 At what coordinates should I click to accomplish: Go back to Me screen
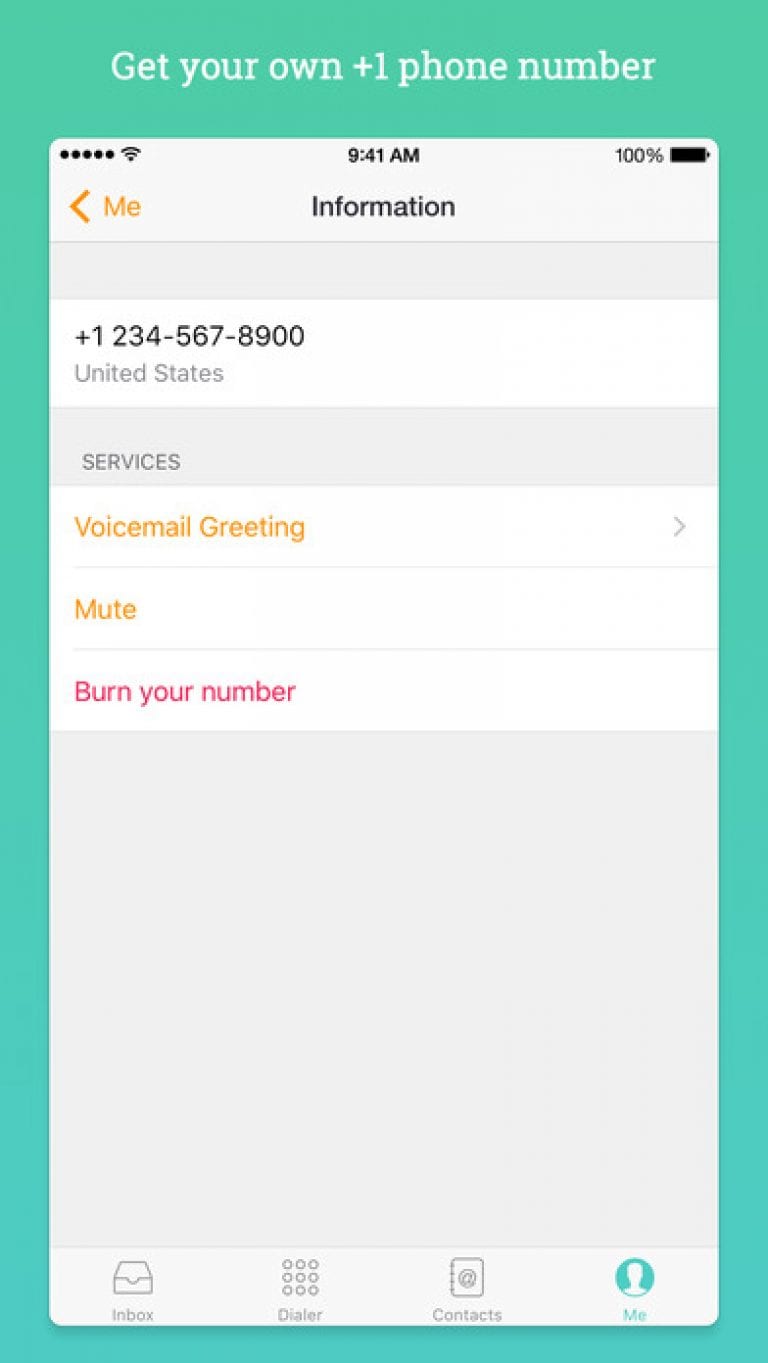tap(104, 207)
